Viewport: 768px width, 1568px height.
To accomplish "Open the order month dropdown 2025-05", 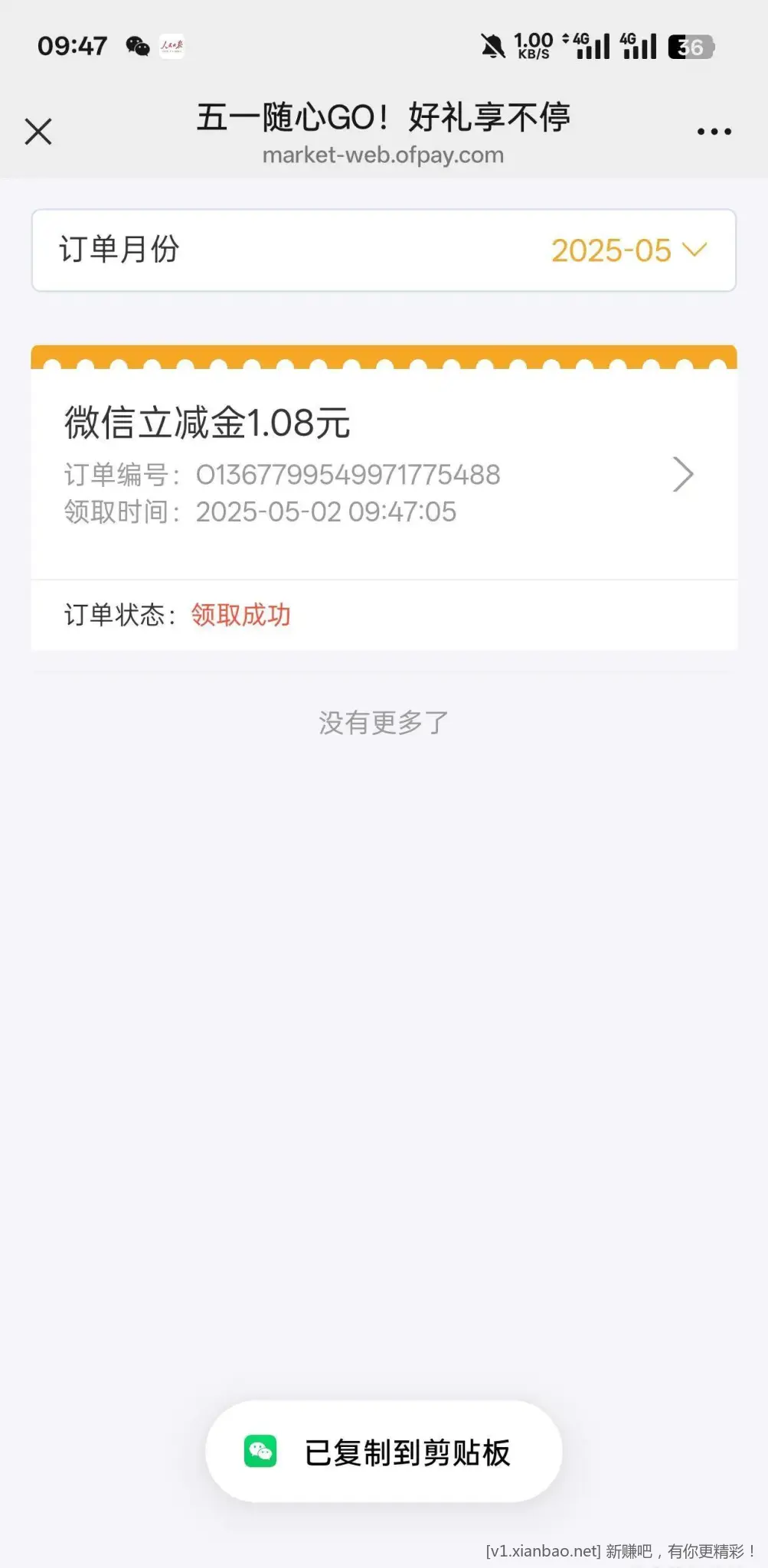I will pyautogui.click(x=628, y=250).
